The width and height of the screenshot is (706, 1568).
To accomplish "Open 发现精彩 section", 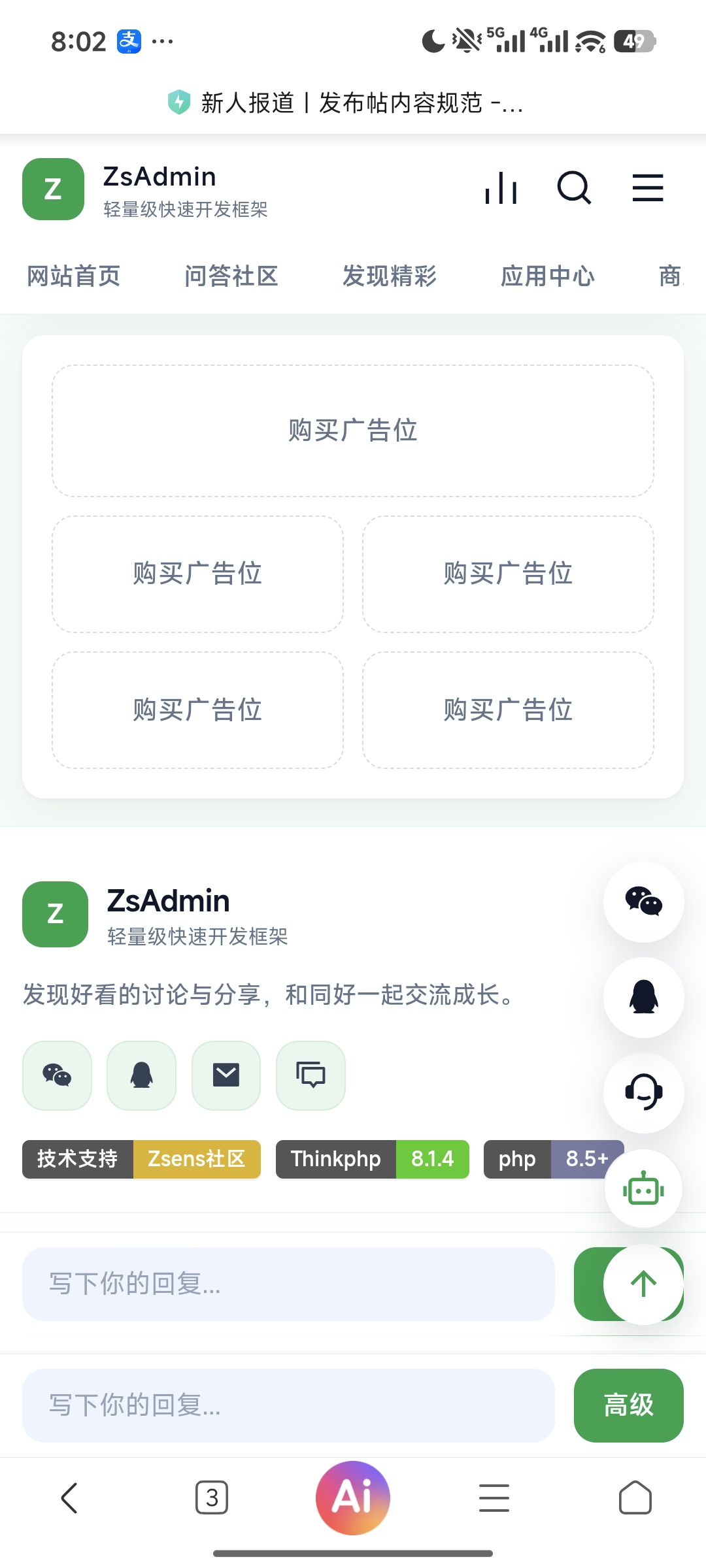I will [390, 276].
